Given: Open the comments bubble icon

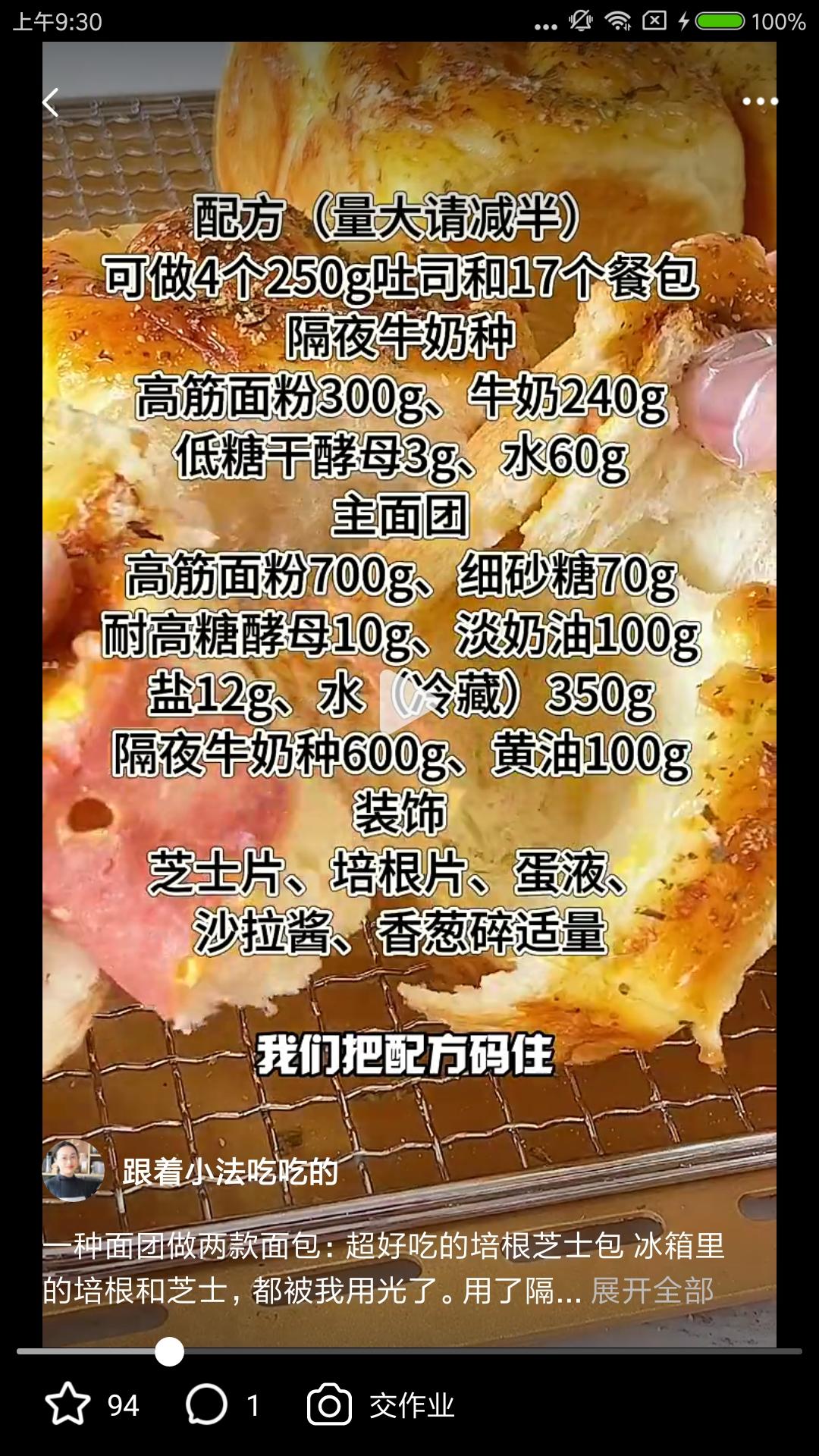Looking at the screenshot, I should [x=206, y=1404].
